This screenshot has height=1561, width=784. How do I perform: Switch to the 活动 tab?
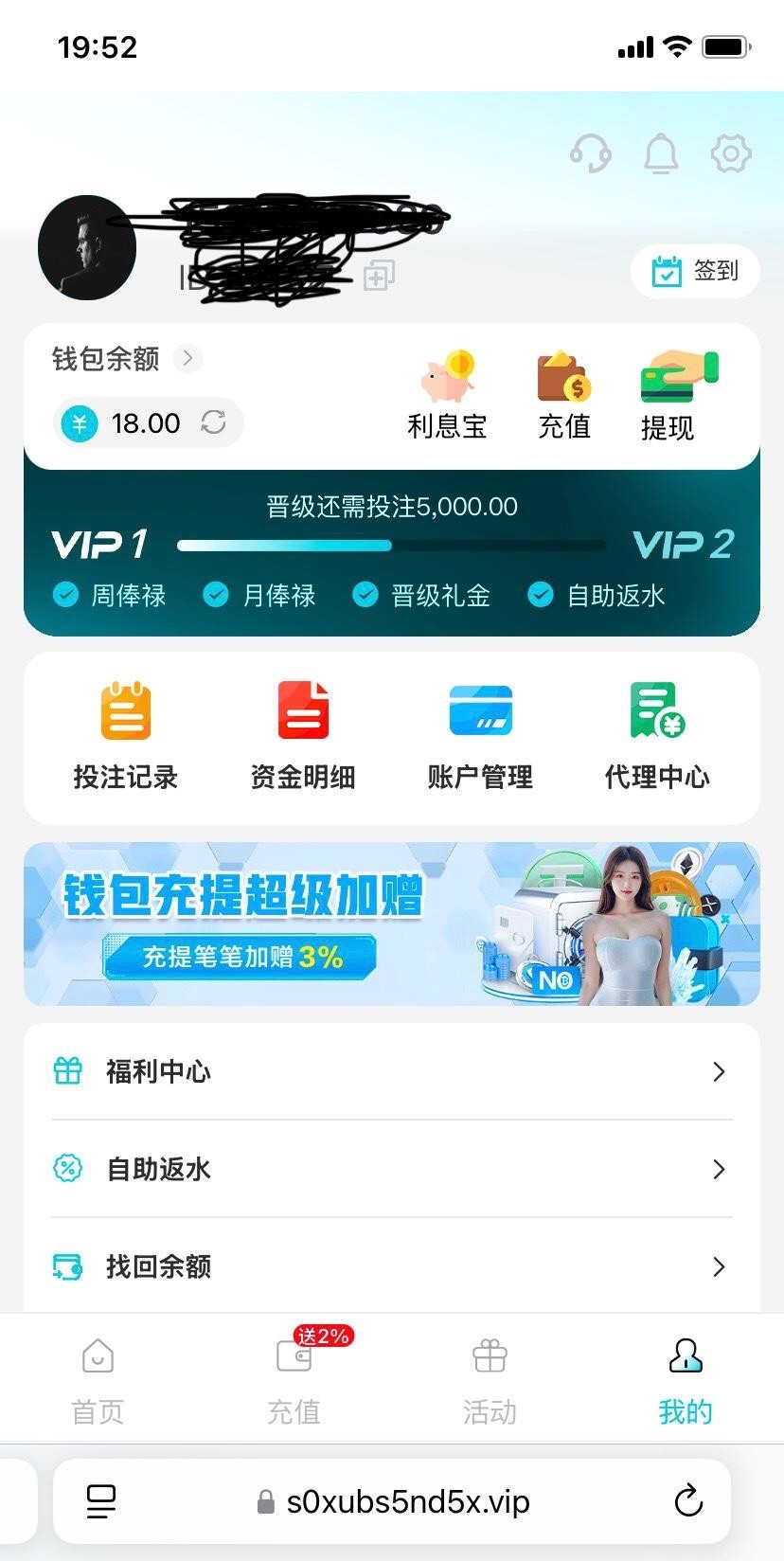pyautogui.click(x=490, y=1380)
